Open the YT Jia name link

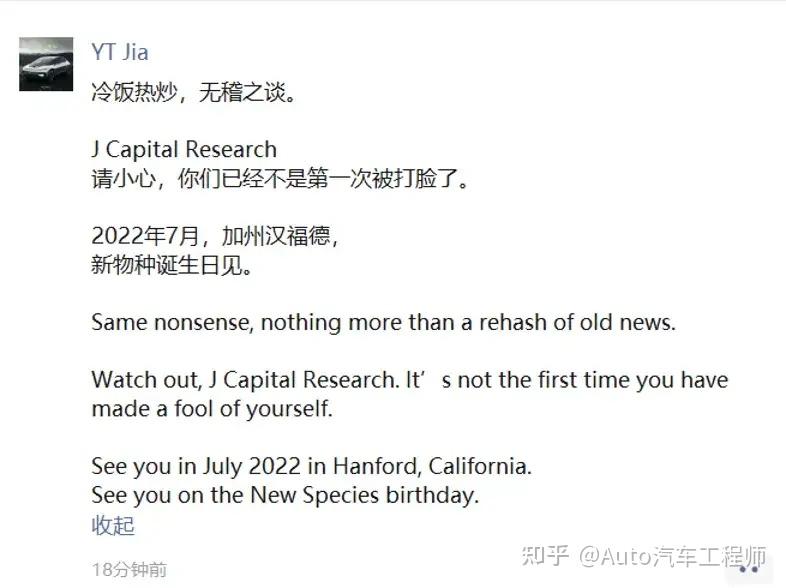[x=119, y=52]
